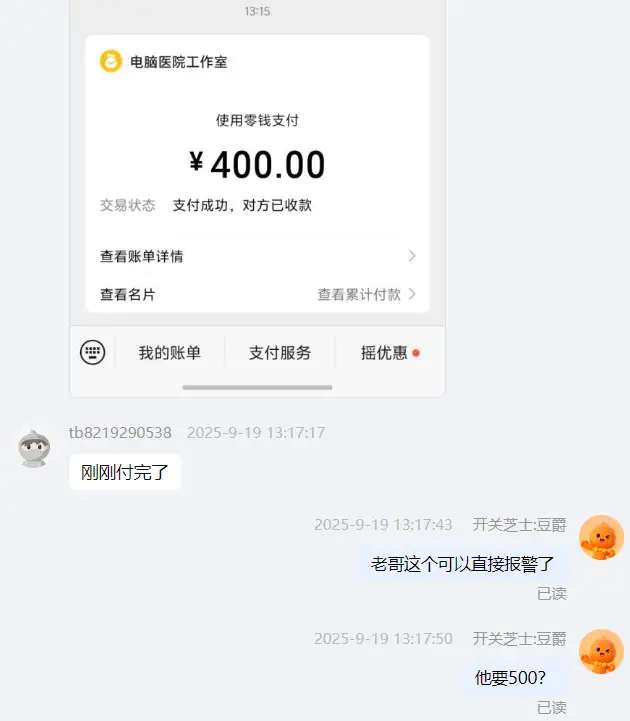Tap the sender avatar beside the 他要500? message
This screenshot has height=721, width=630.
[601, 651]
